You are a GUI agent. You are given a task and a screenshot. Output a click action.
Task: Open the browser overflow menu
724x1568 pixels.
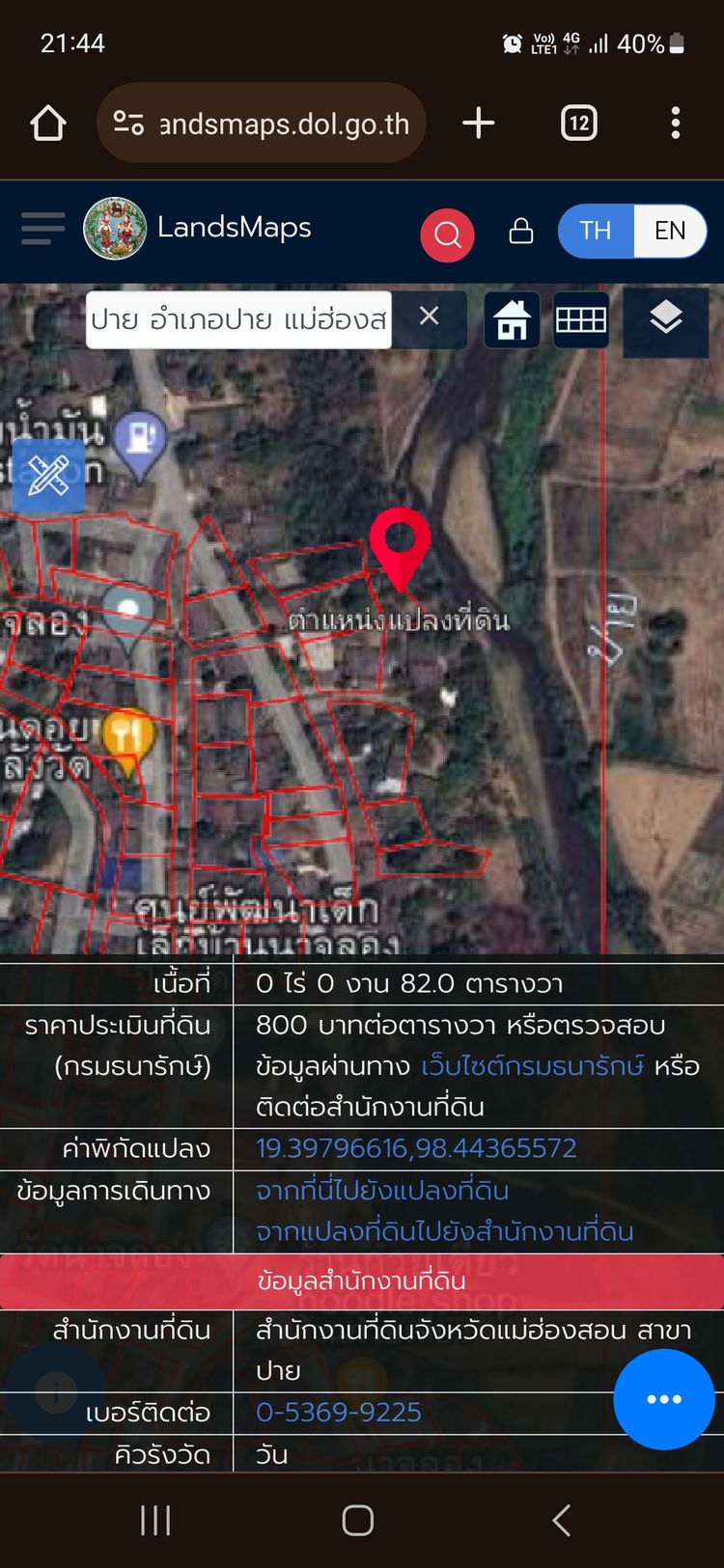pyautogui.click(x=675, y=124)
